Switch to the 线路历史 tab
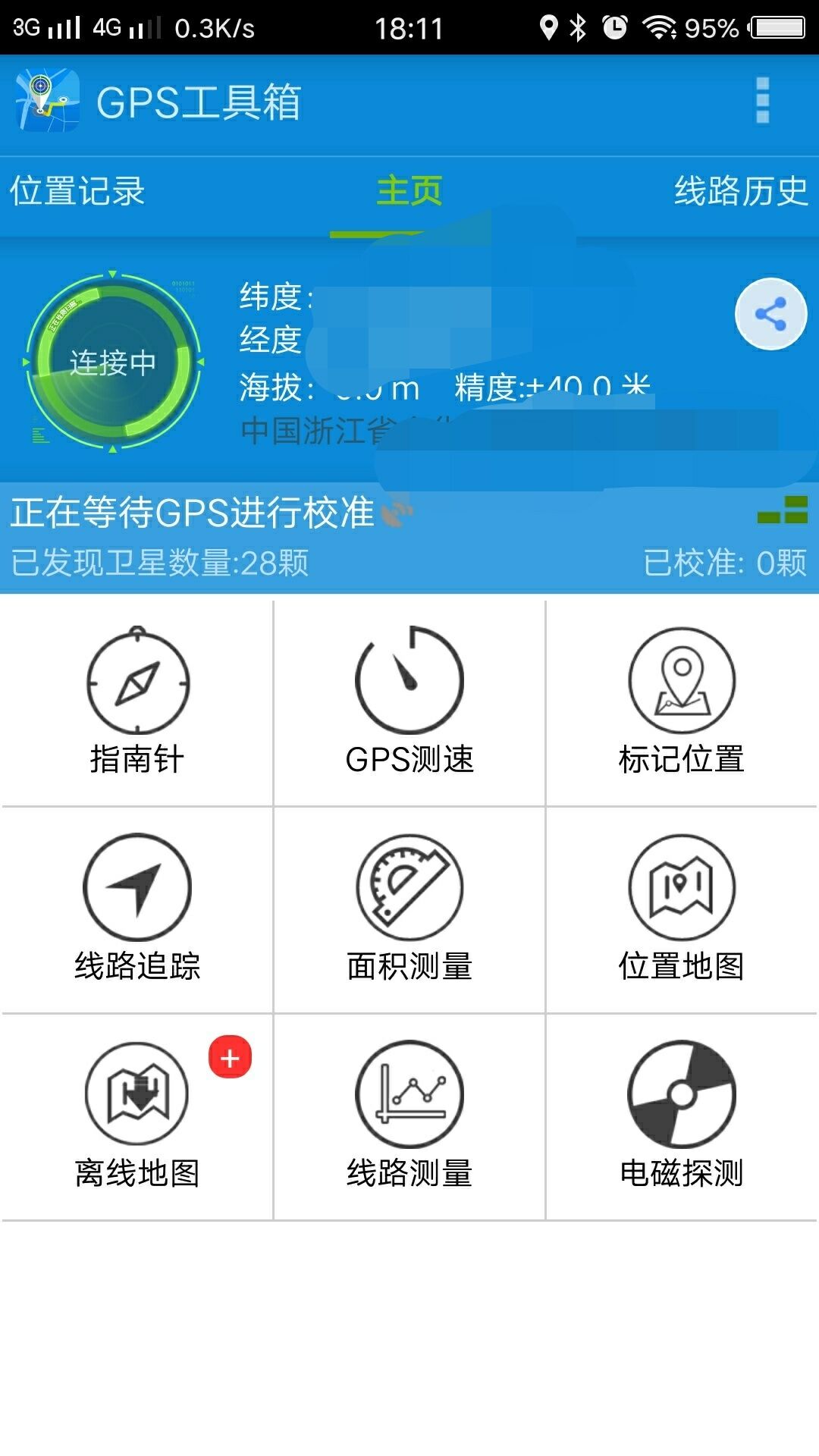 [739, 188]
